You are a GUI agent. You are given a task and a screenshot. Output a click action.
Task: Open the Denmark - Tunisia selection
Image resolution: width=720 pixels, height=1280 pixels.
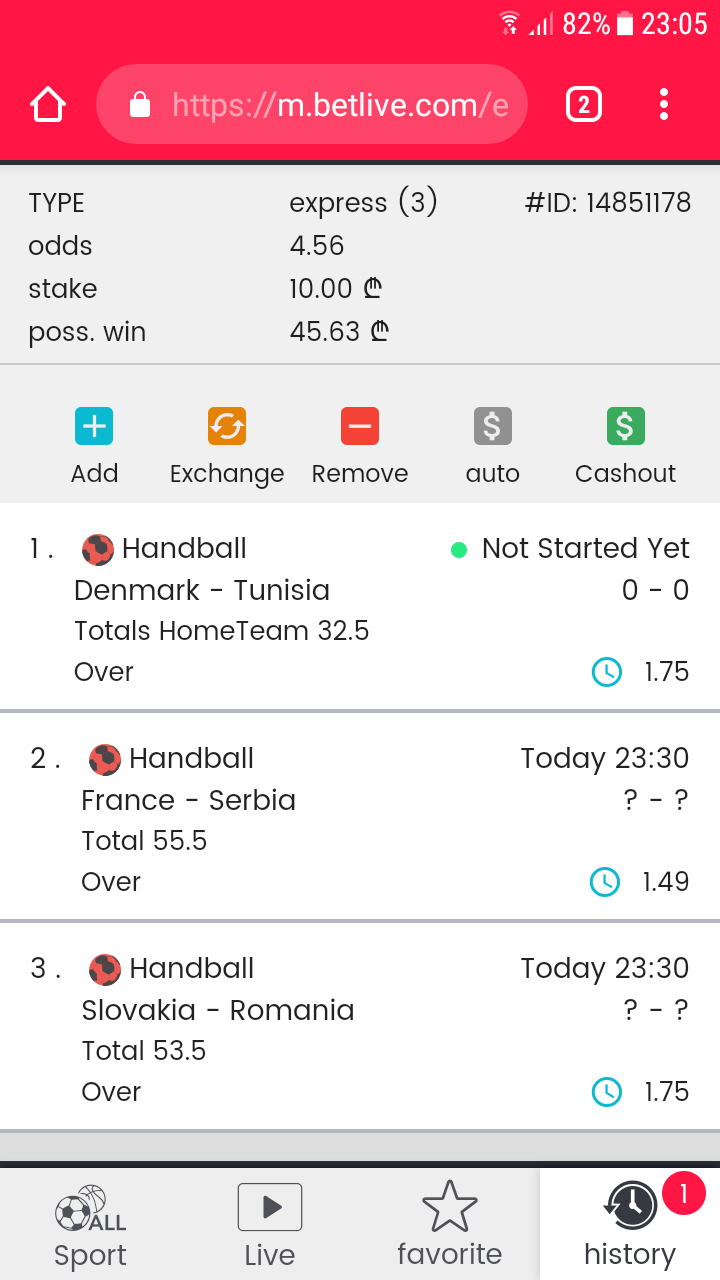(x=360, y=608)
